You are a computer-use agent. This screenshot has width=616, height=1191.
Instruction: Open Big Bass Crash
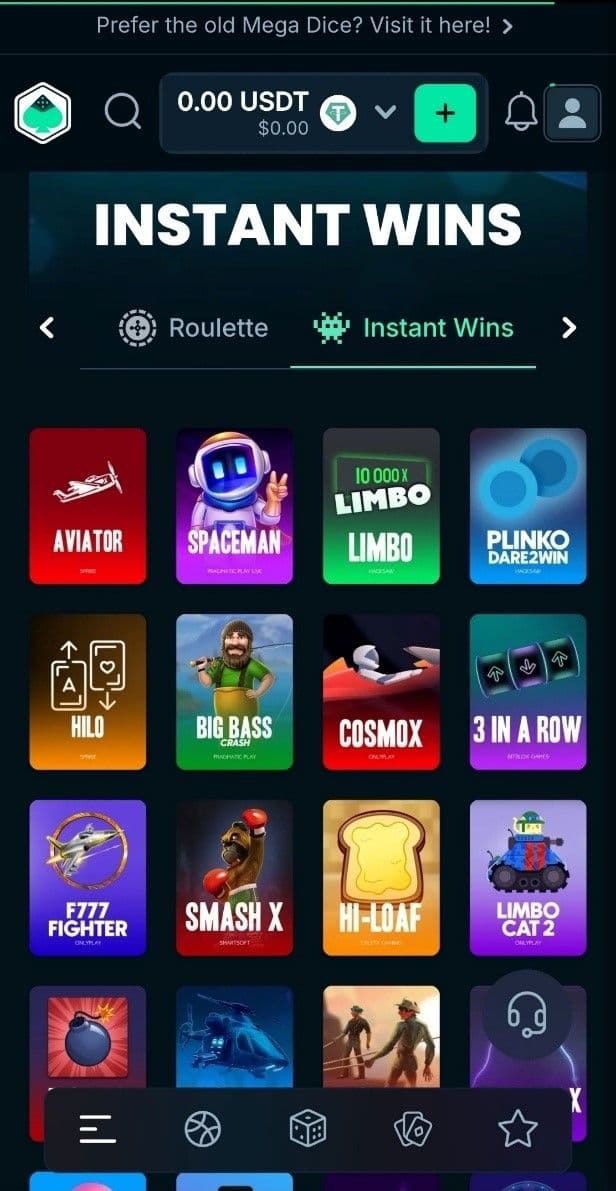234,692
